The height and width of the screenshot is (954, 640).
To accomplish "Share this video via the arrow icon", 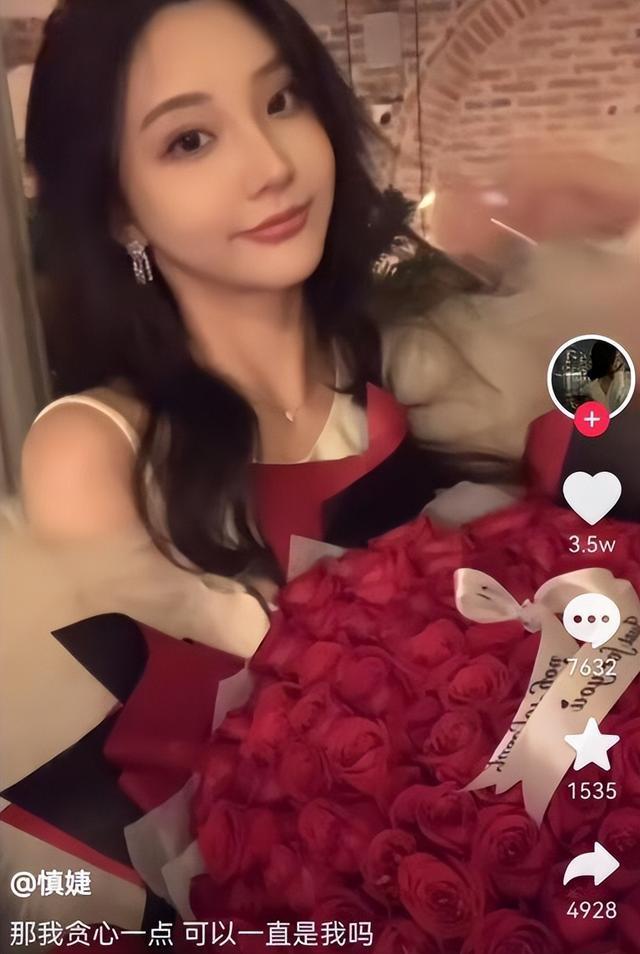I will pyautogui.click(x=591, y=864).
